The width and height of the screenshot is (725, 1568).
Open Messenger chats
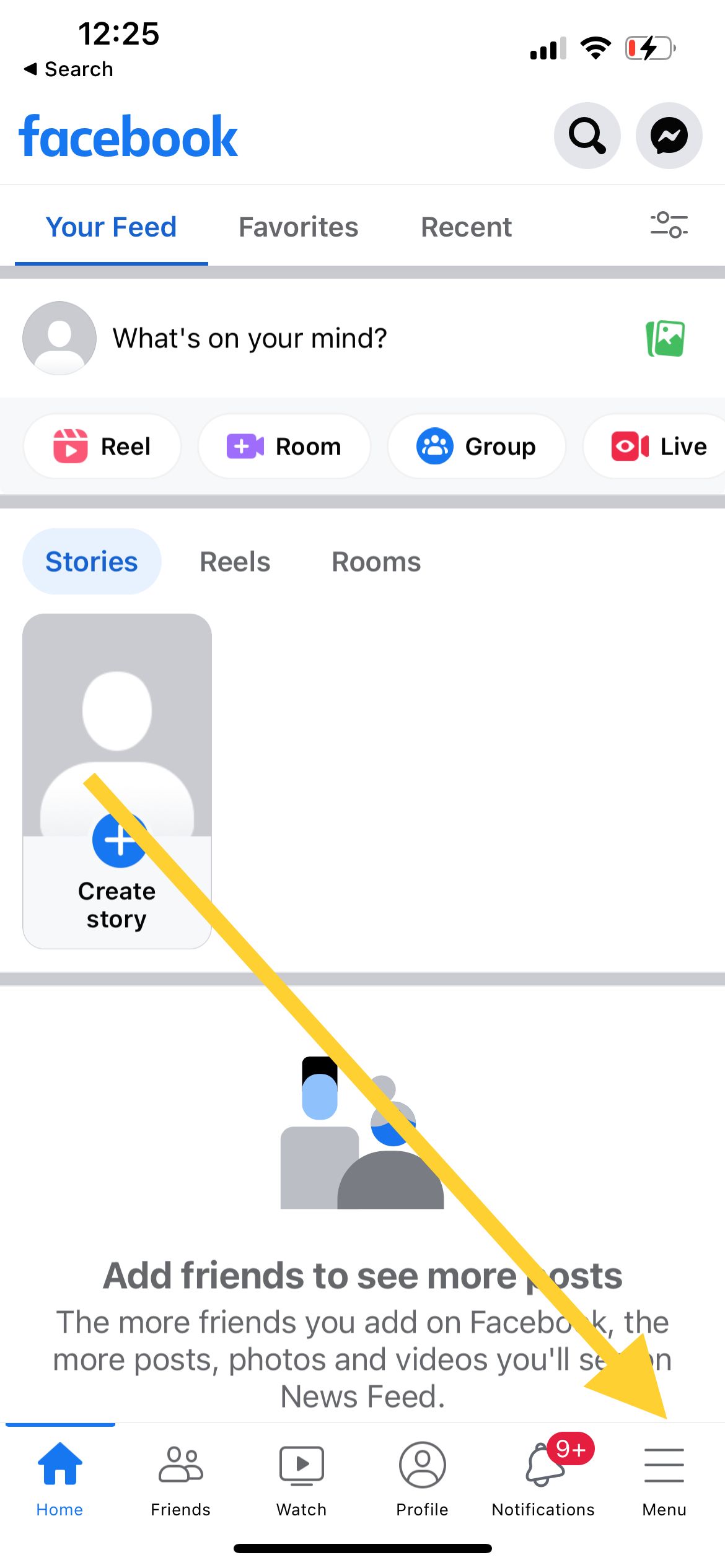[x=669, y=136]
